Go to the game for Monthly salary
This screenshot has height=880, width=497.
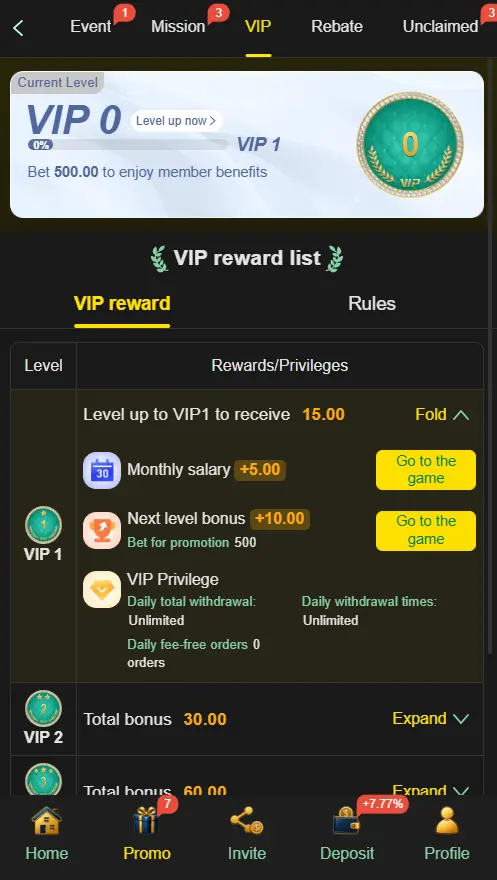click(426, 470)
